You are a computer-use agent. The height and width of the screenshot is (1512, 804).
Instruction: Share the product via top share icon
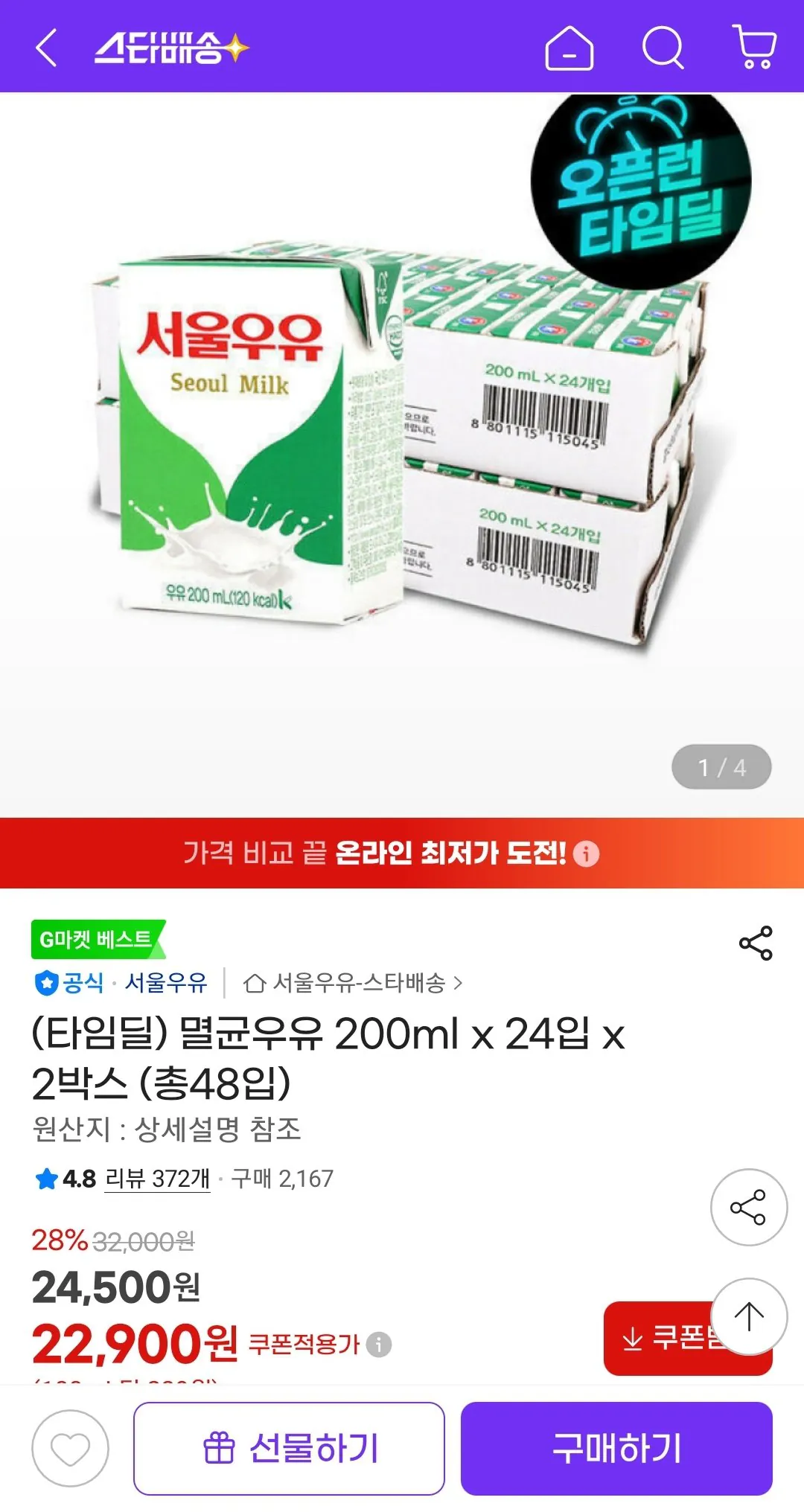pos(756,941)
